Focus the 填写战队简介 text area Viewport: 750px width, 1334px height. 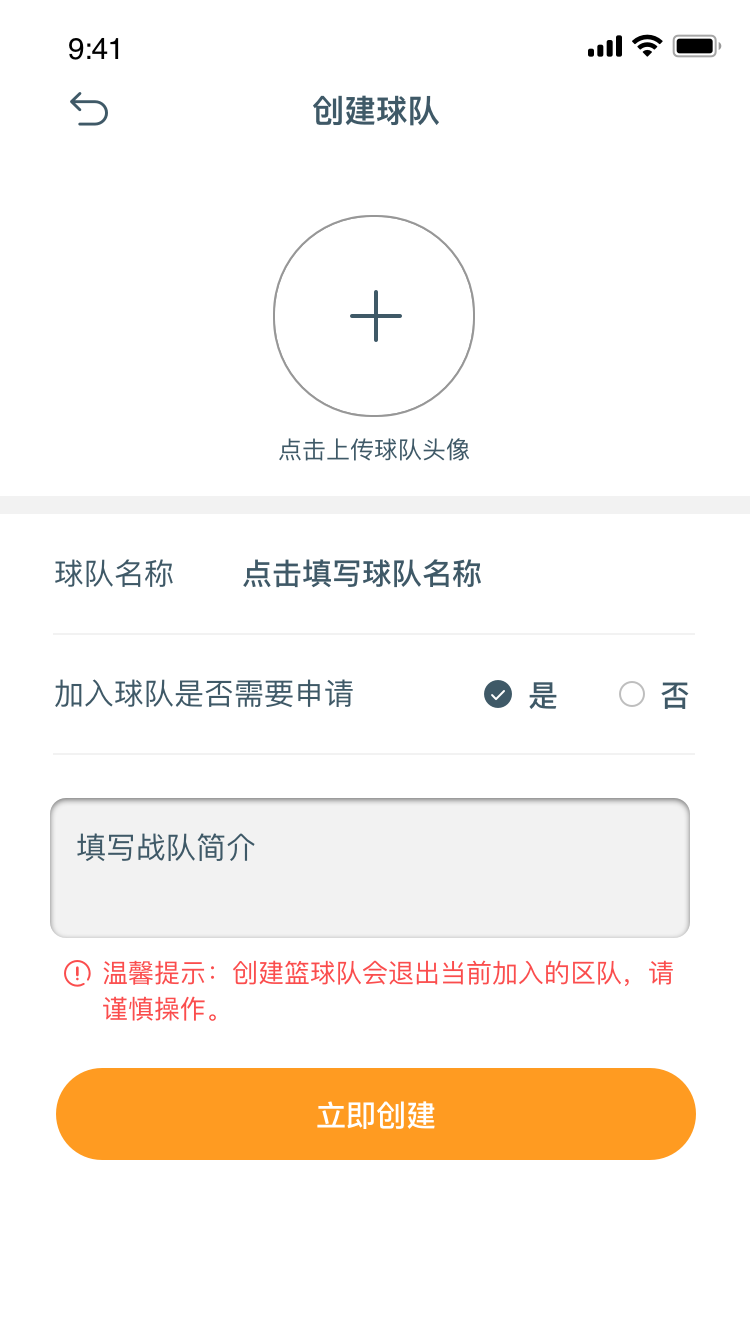pyautogui.click(x=370, y=868)
